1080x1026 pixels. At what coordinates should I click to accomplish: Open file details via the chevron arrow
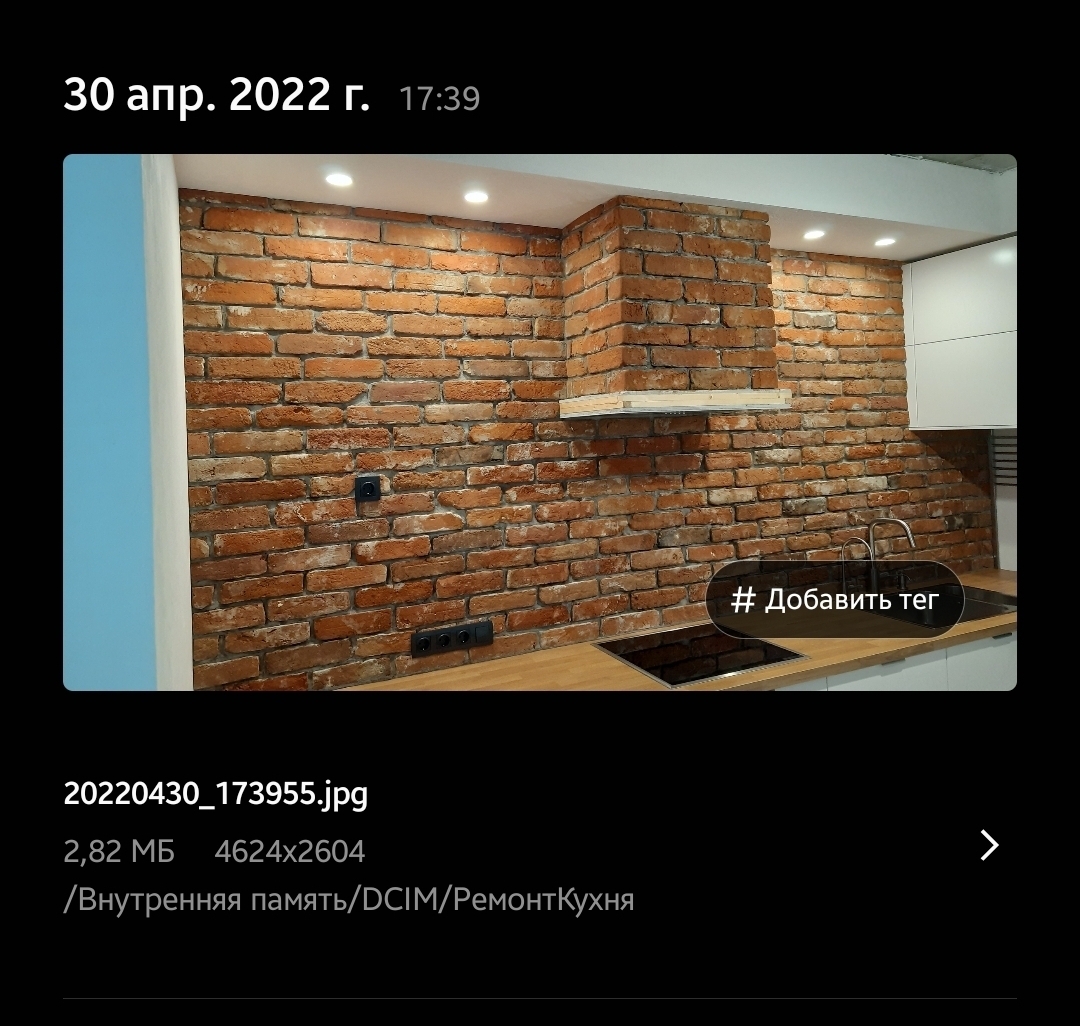989,846
